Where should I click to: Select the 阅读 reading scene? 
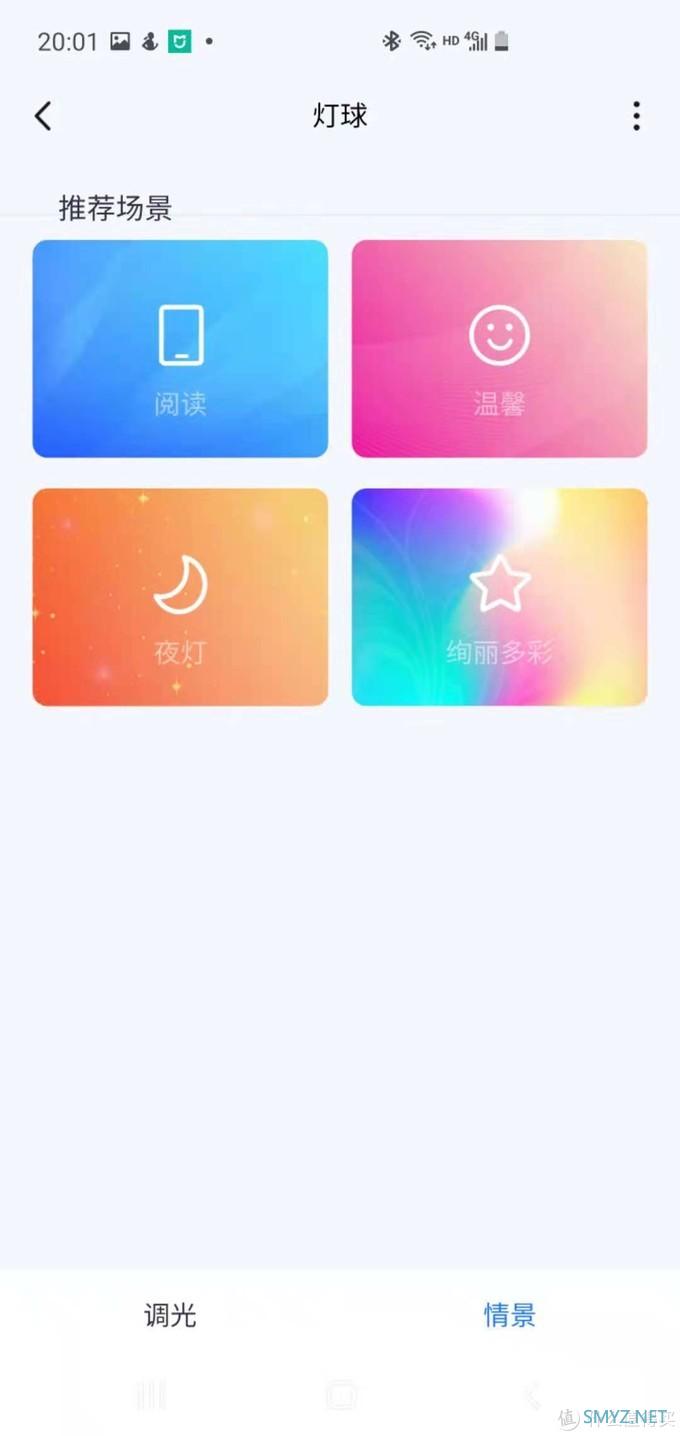click(x=180, y=349)
